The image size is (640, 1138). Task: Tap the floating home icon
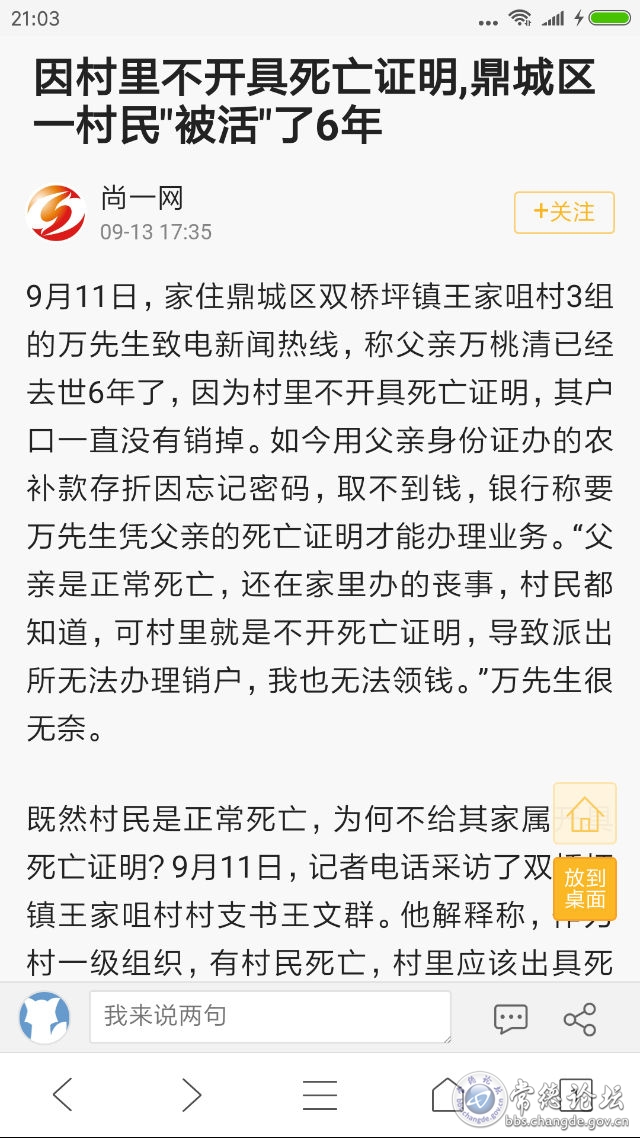pos(584,814)
